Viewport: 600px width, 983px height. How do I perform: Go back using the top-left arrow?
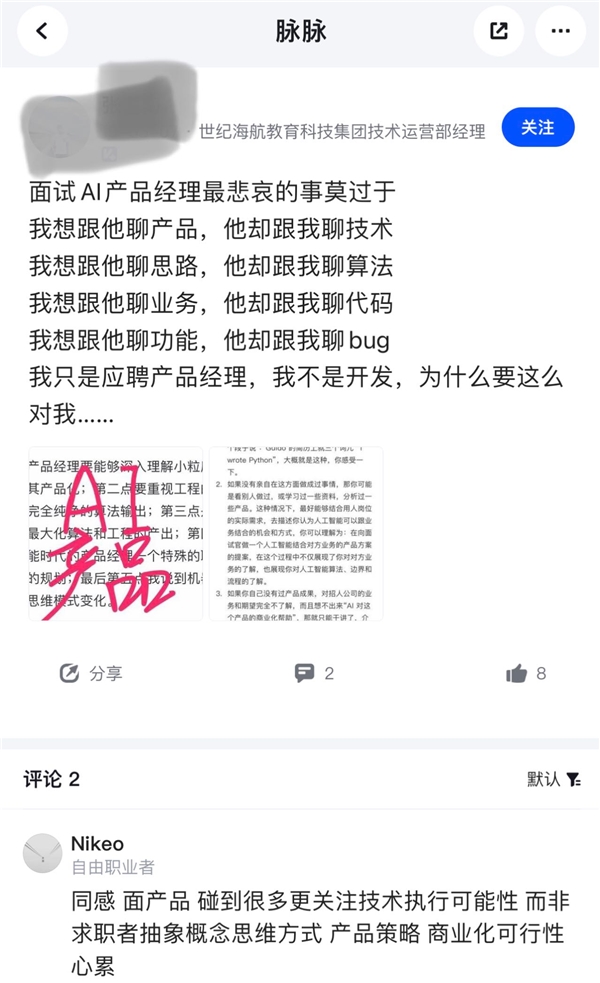point(41,31)
